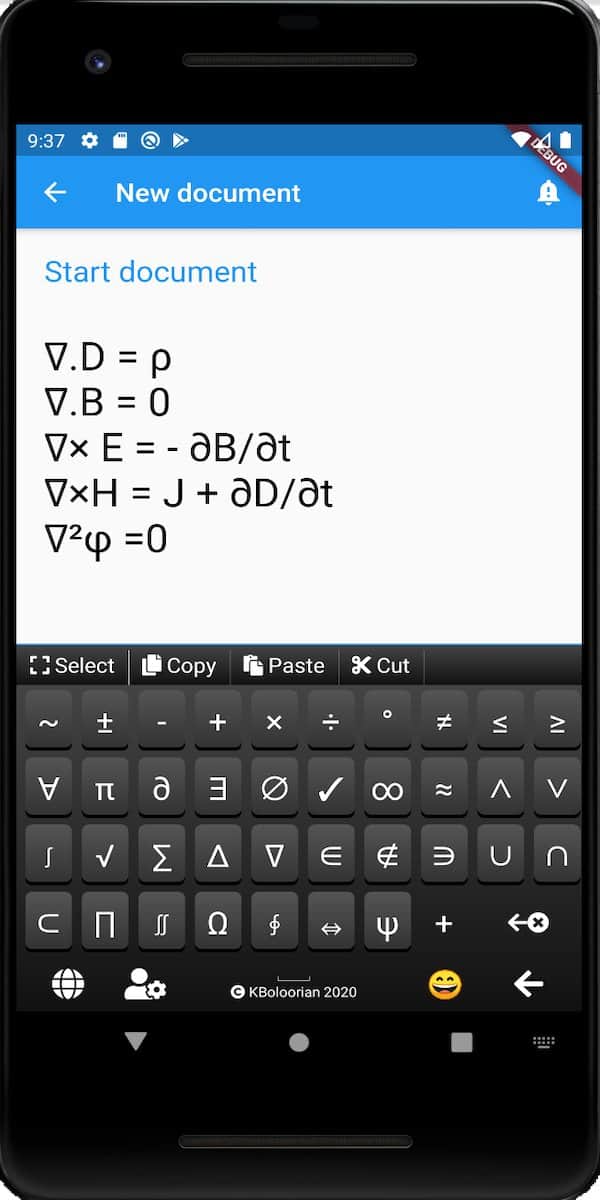Insert the pi symbol

point(104,789)
